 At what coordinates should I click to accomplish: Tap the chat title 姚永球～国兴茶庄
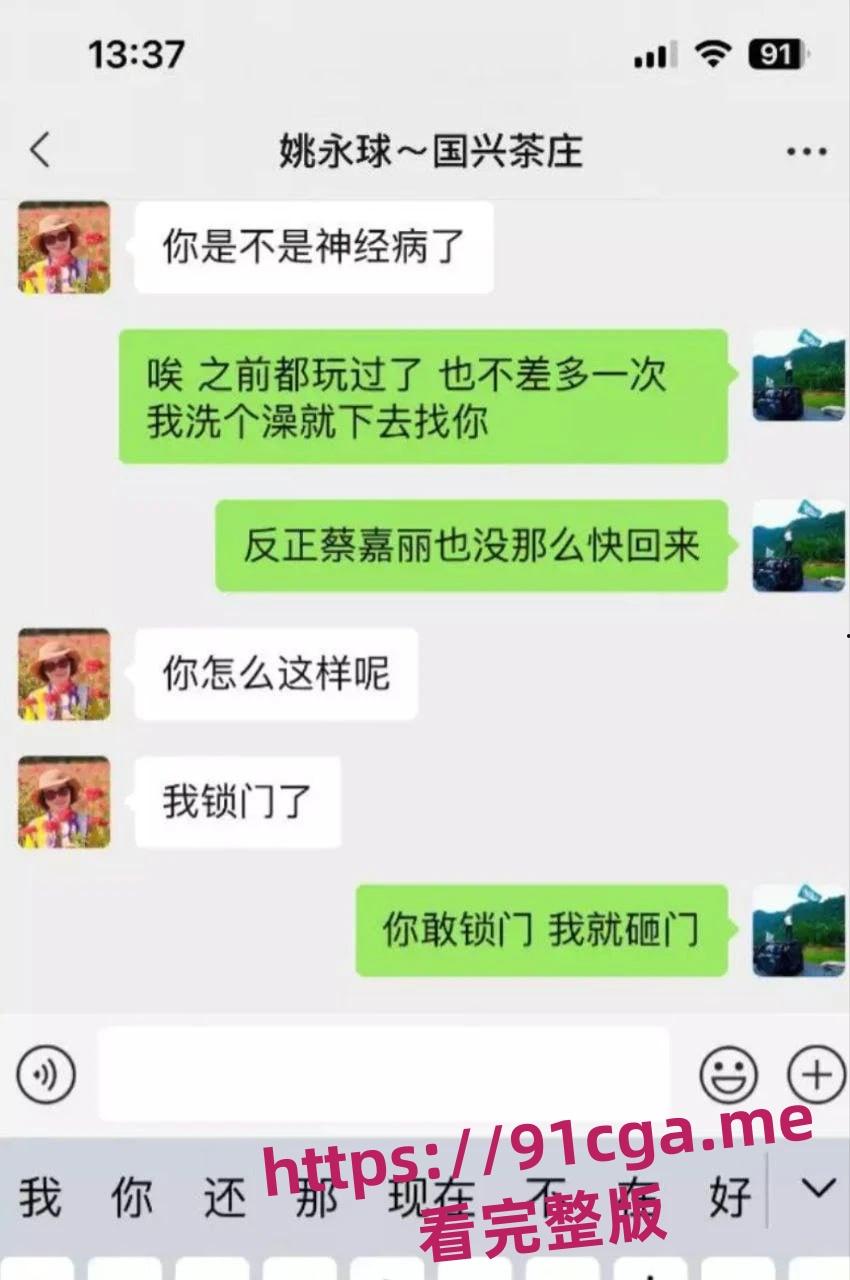pos(425,150)
